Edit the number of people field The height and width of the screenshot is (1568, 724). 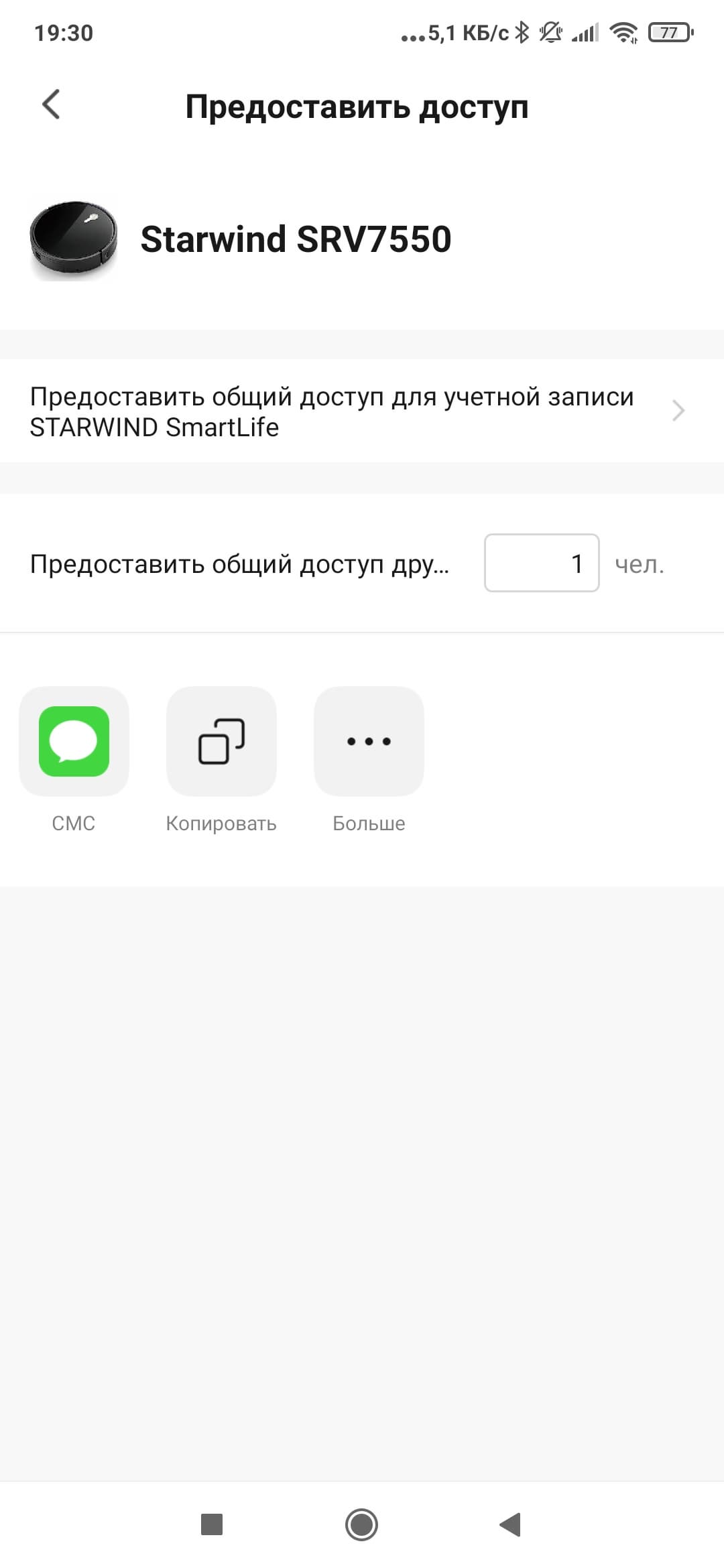pyautogui.click(x=542, y=564)
